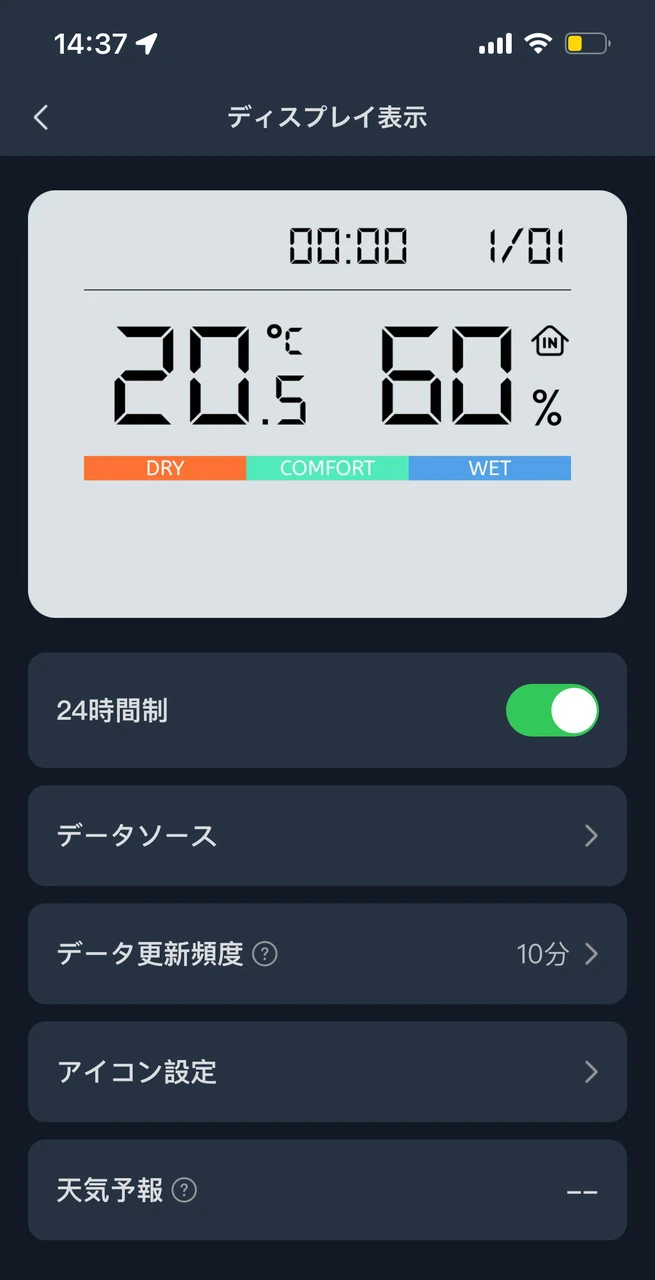Open アイコン設定 options
This screenshot has width=655, height=1280.
pos(327,1072)
